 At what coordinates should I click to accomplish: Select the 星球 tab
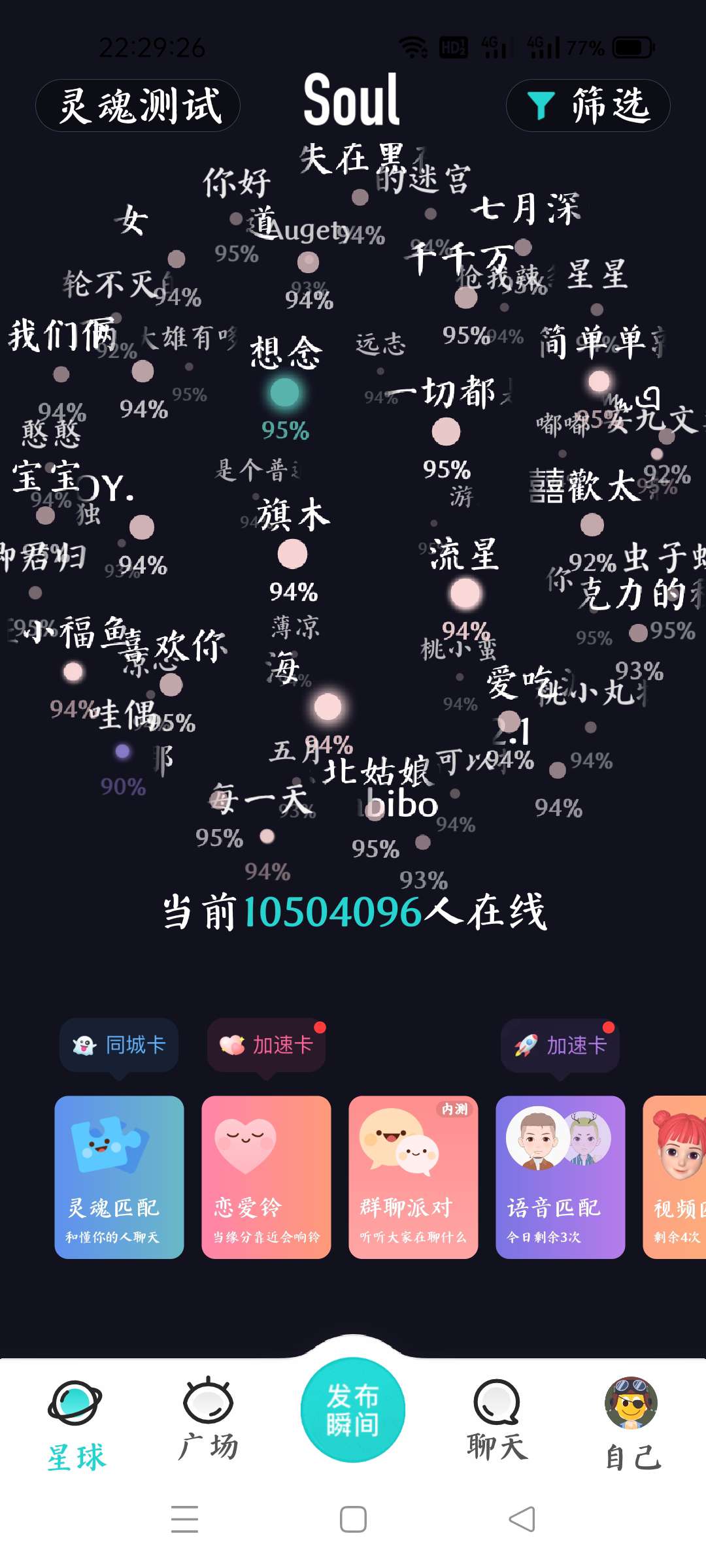pos(75,1424)
